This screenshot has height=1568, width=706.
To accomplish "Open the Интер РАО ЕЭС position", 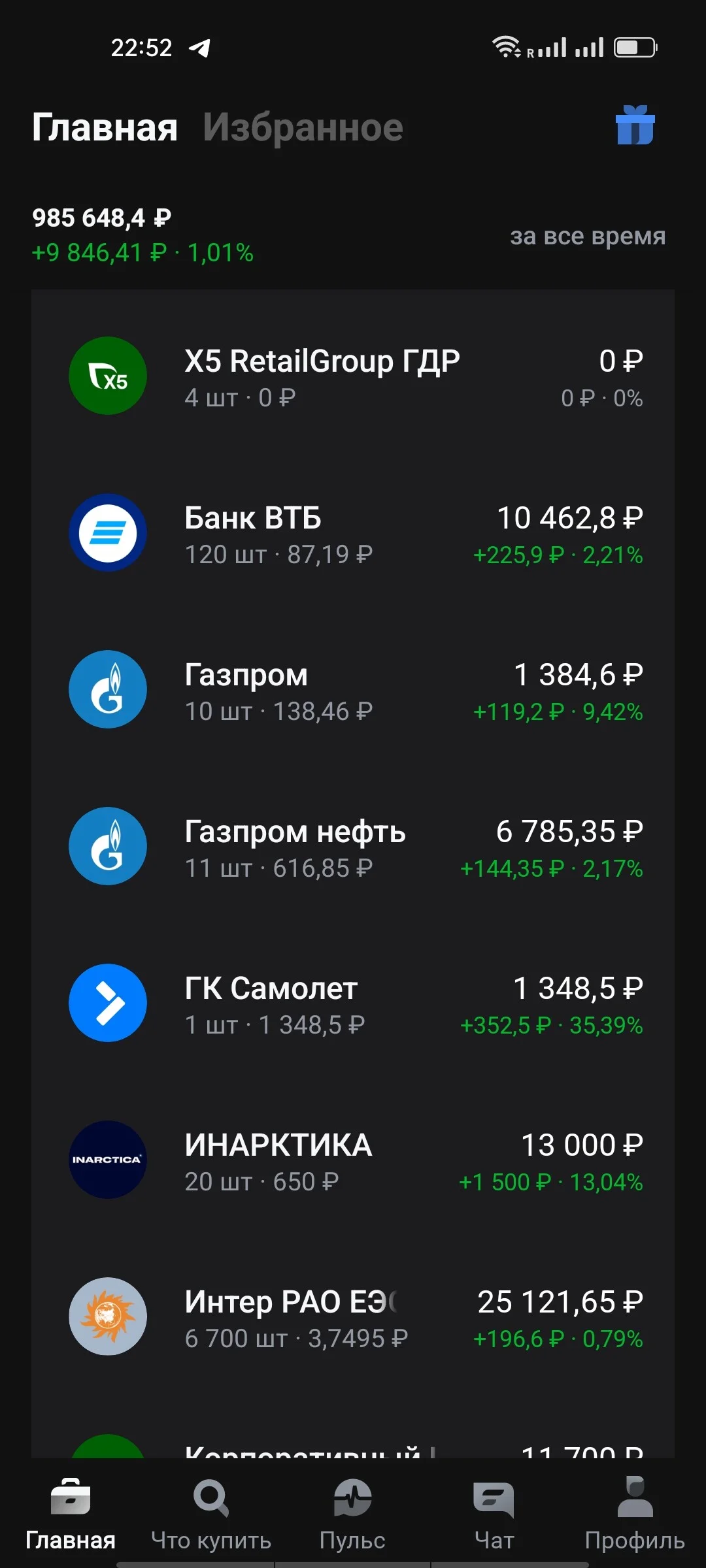I will [x=353, y=1316].
